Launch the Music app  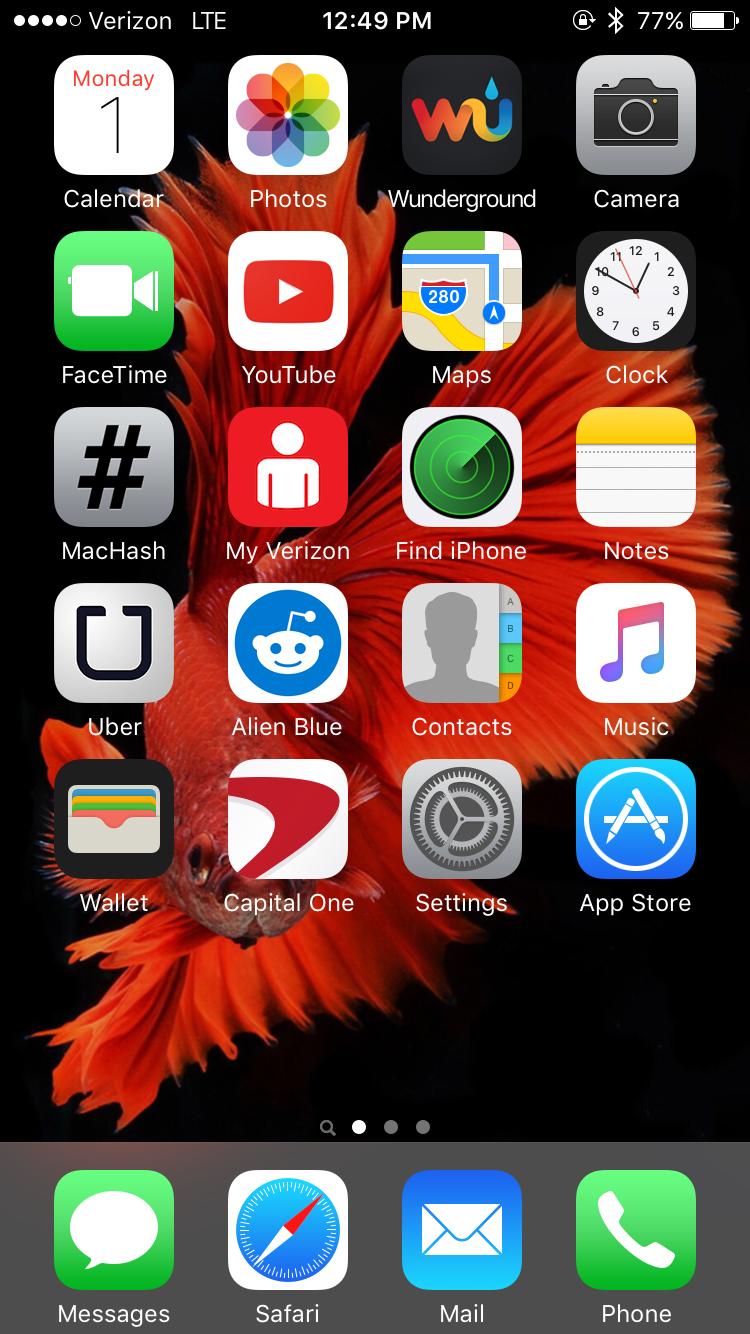coord(636,644)
